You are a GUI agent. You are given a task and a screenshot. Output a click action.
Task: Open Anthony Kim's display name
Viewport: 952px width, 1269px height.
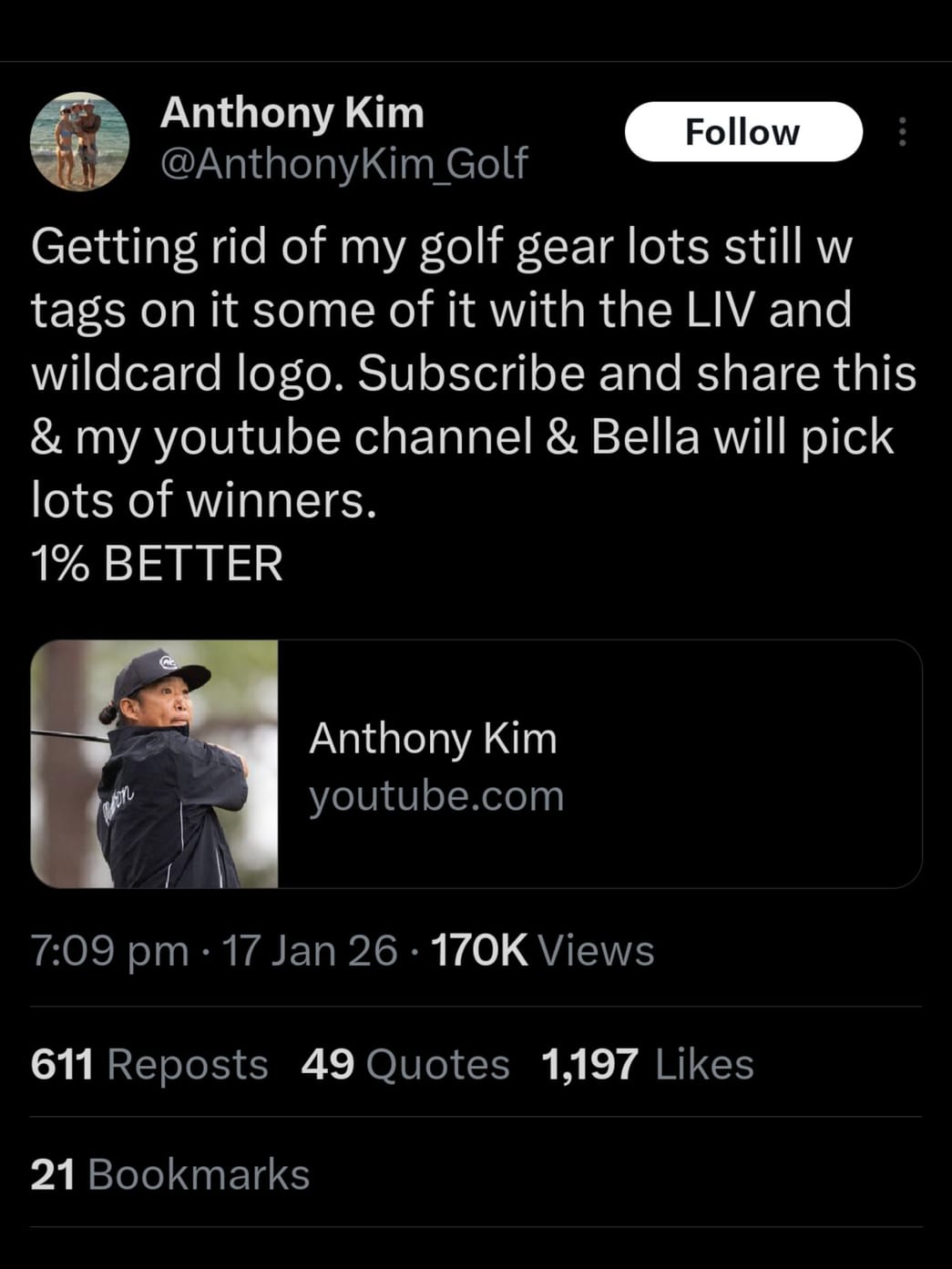[292, 111]
